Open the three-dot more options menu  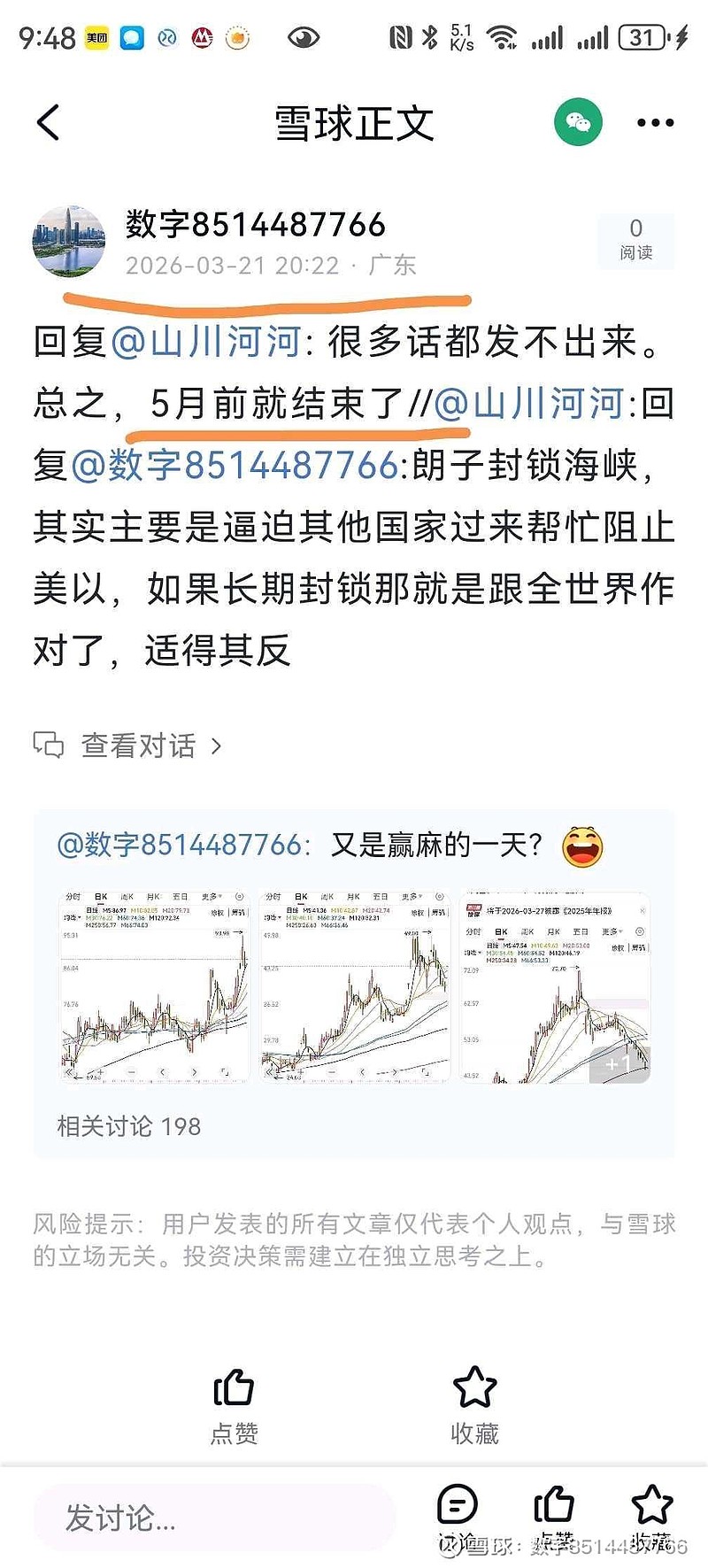click(655, 122)
